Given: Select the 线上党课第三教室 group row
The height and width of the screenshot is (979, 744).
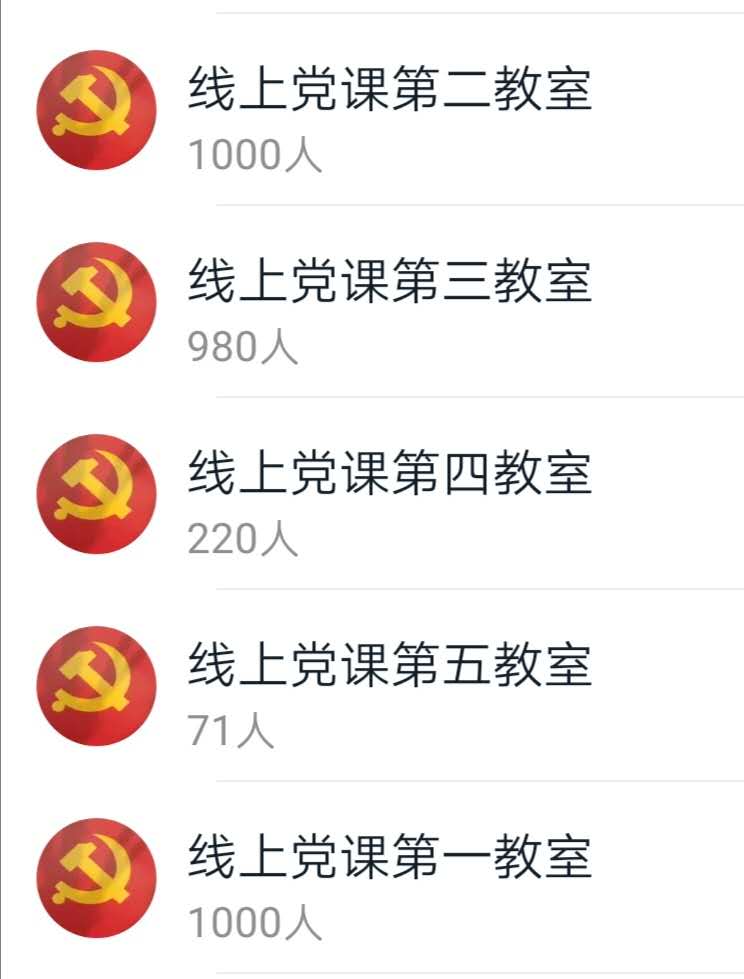Looking at the screenshot, I should point(390,302).
